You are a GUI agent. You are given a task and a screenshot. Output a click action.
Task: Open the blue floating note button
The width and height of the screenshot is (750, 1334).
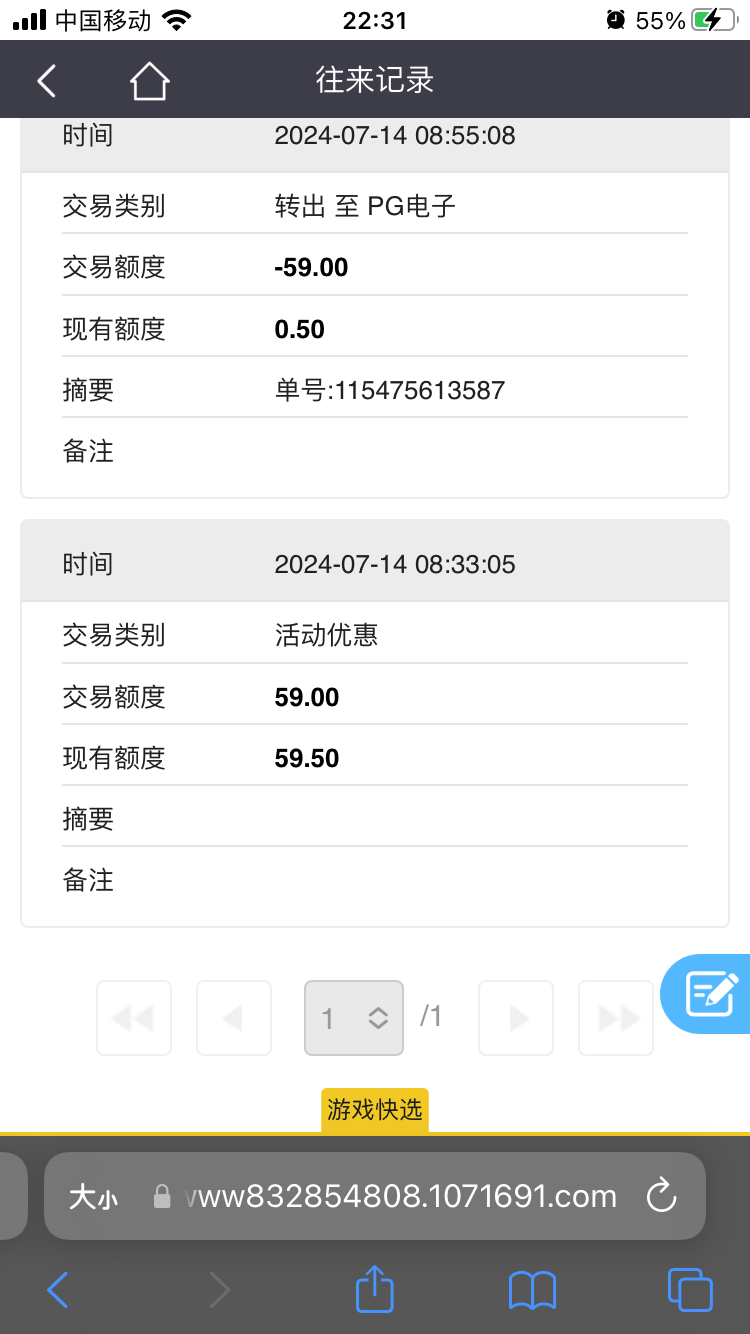click(x=710, y=994)
